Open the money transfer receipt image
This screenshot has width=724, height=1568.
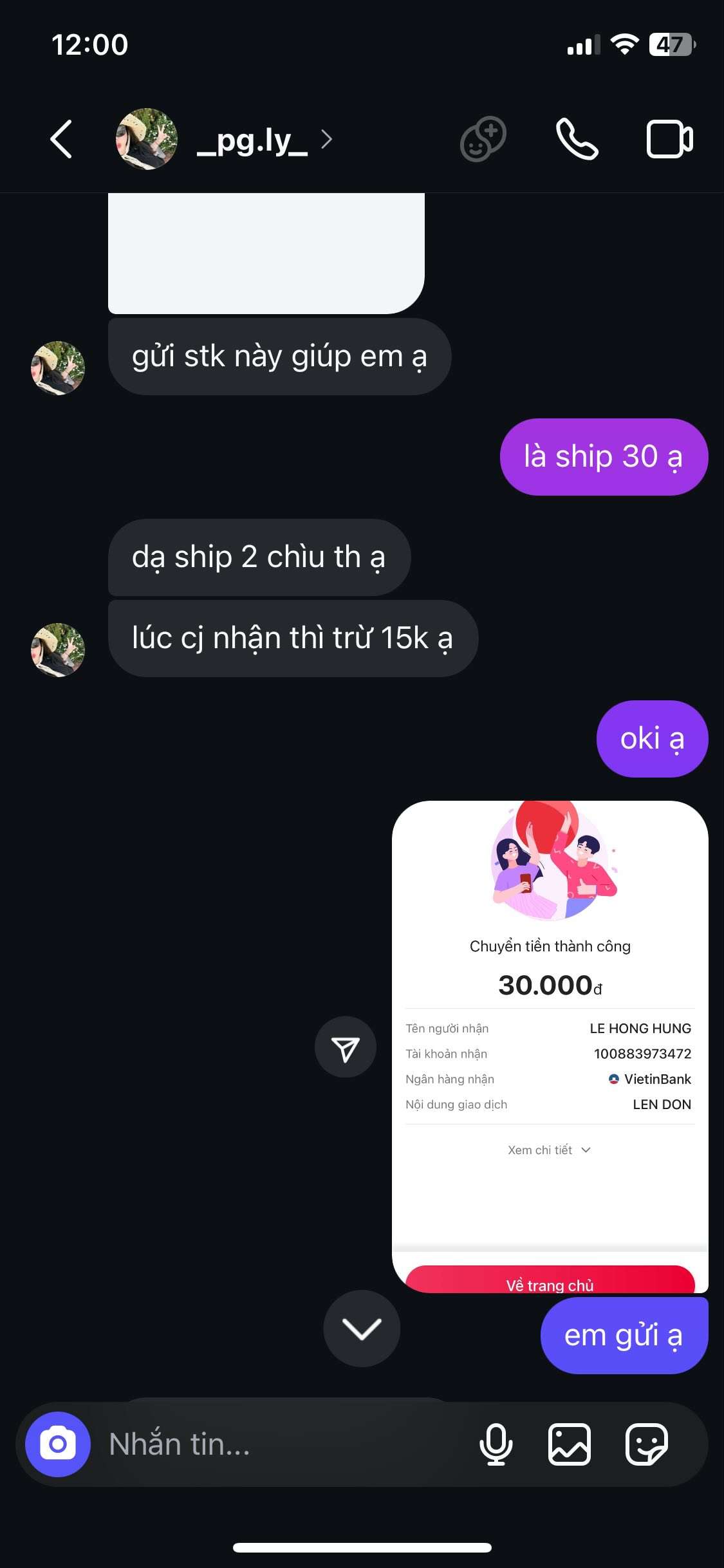[x=550, y=1047]
